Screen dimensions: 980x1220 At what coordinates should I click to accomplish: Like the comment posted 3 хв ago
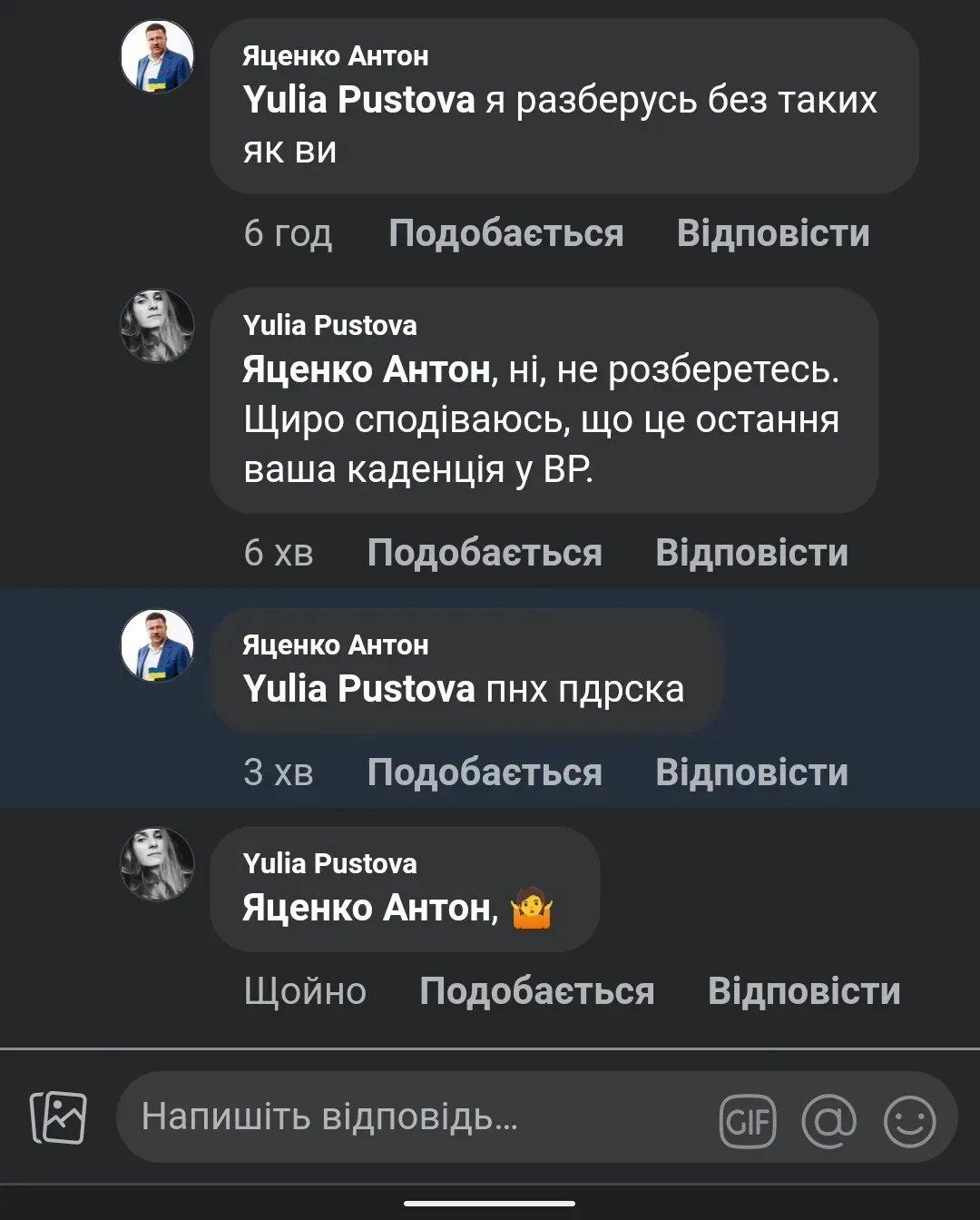(485, 773)
